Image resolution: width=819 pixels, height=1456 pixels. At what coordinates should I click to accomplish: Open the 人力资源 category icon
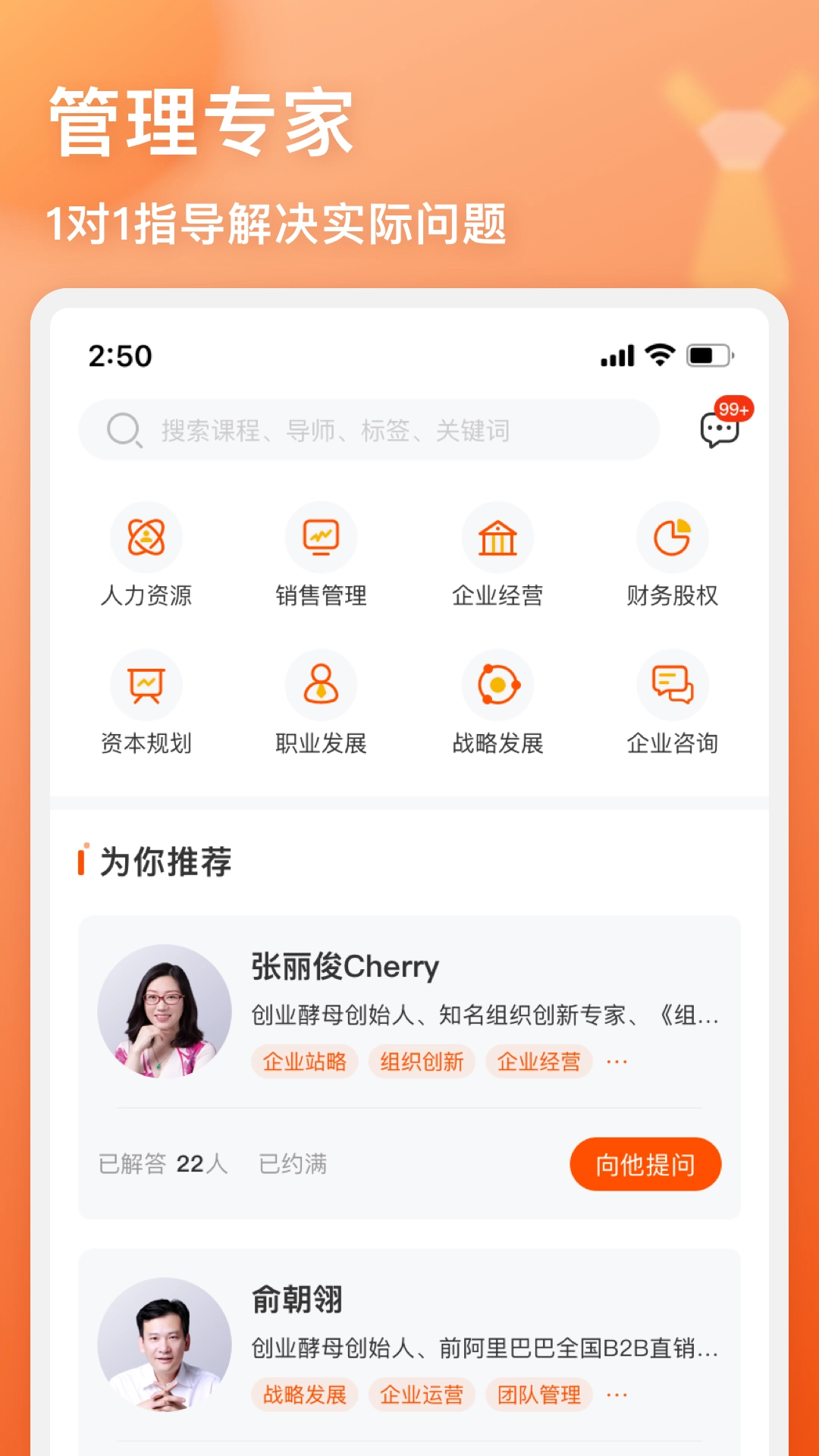click(x=146, y=536)
